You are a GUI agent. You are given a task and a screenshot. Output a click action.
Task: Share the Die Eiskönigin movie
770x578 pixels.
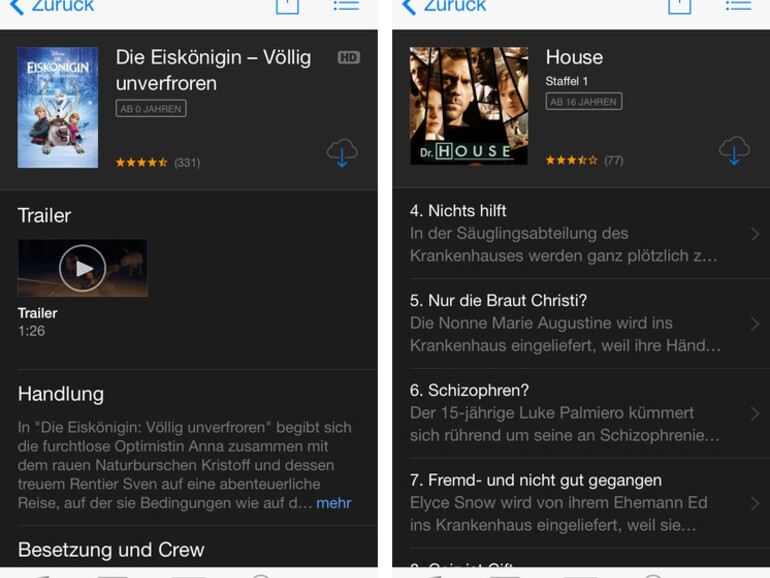[x=287, y=5]
